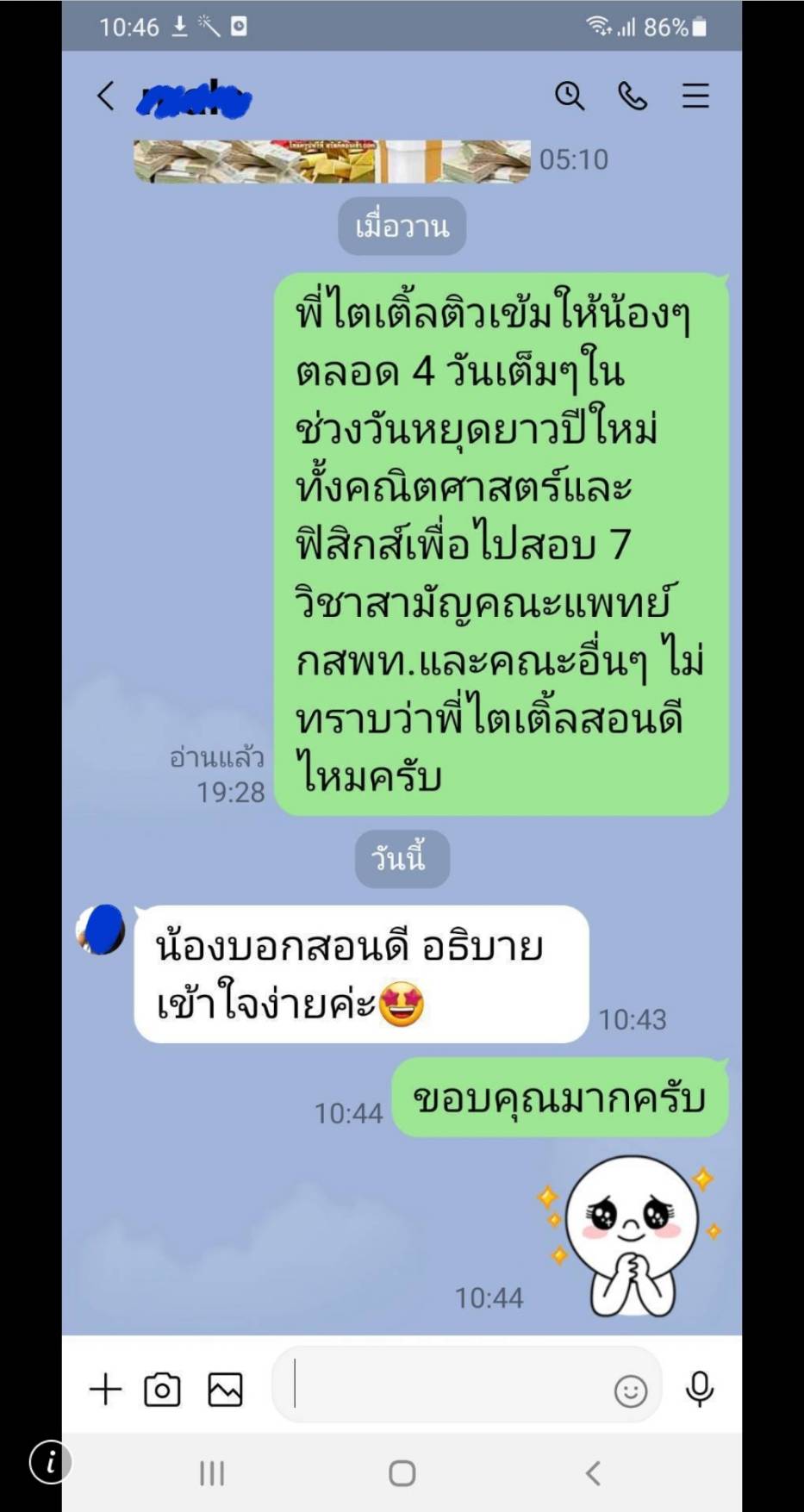This screenshot has width=804, height=1512.
Task: Go to the system home screen
Action: (x=402, y=1473)
